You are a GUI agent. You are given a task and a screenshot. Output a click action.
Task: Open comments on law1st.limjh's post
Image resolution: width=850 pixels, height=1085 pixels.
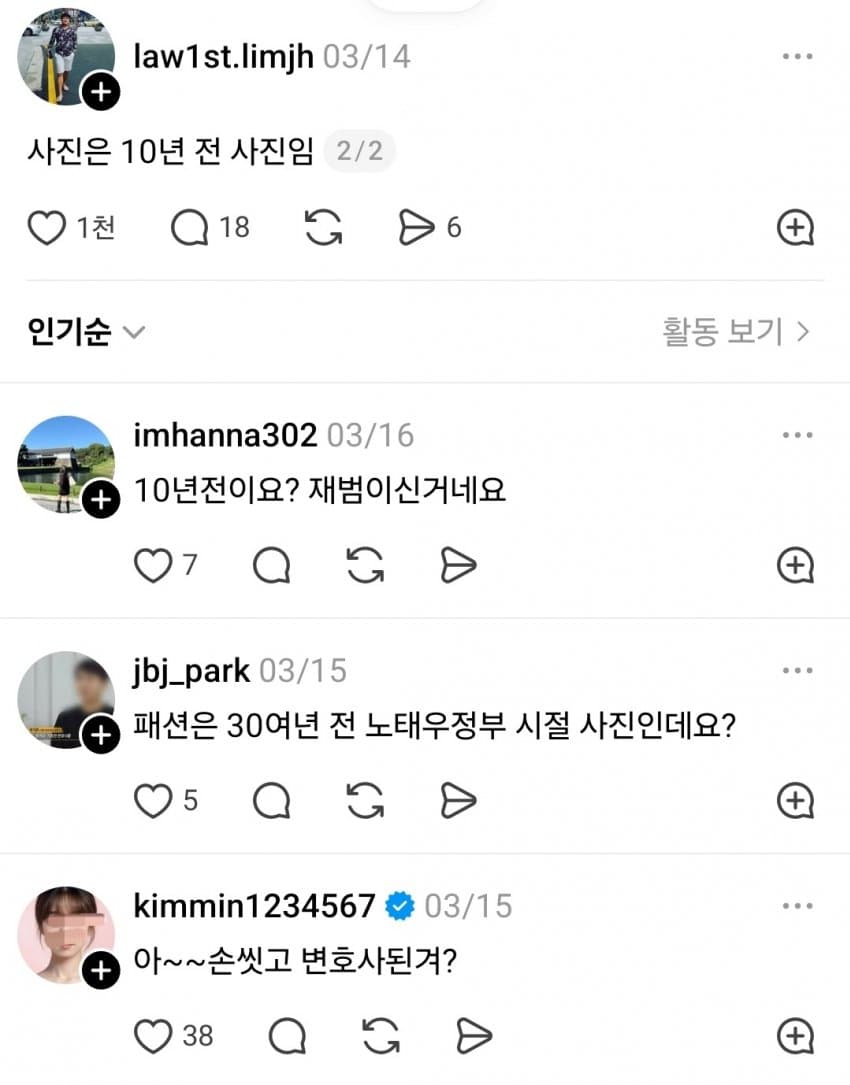(x=189, y=228)
